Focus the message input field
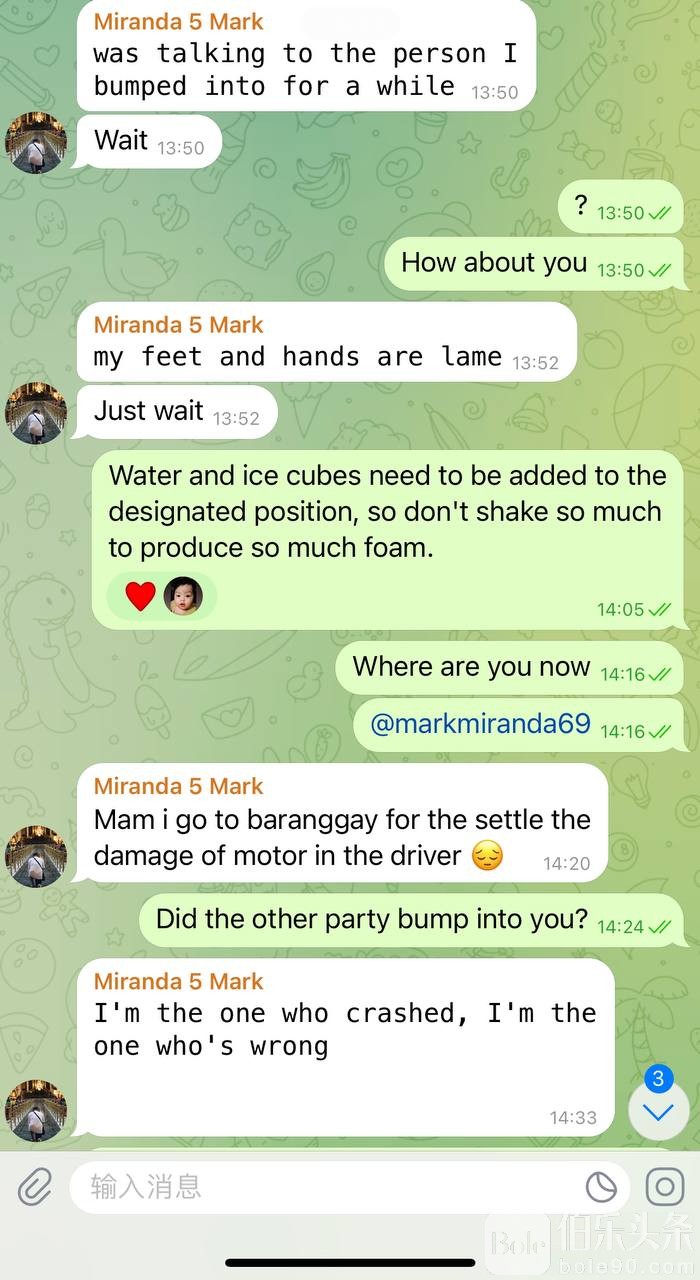The image size is (700, 1280). pos(330,1187)
